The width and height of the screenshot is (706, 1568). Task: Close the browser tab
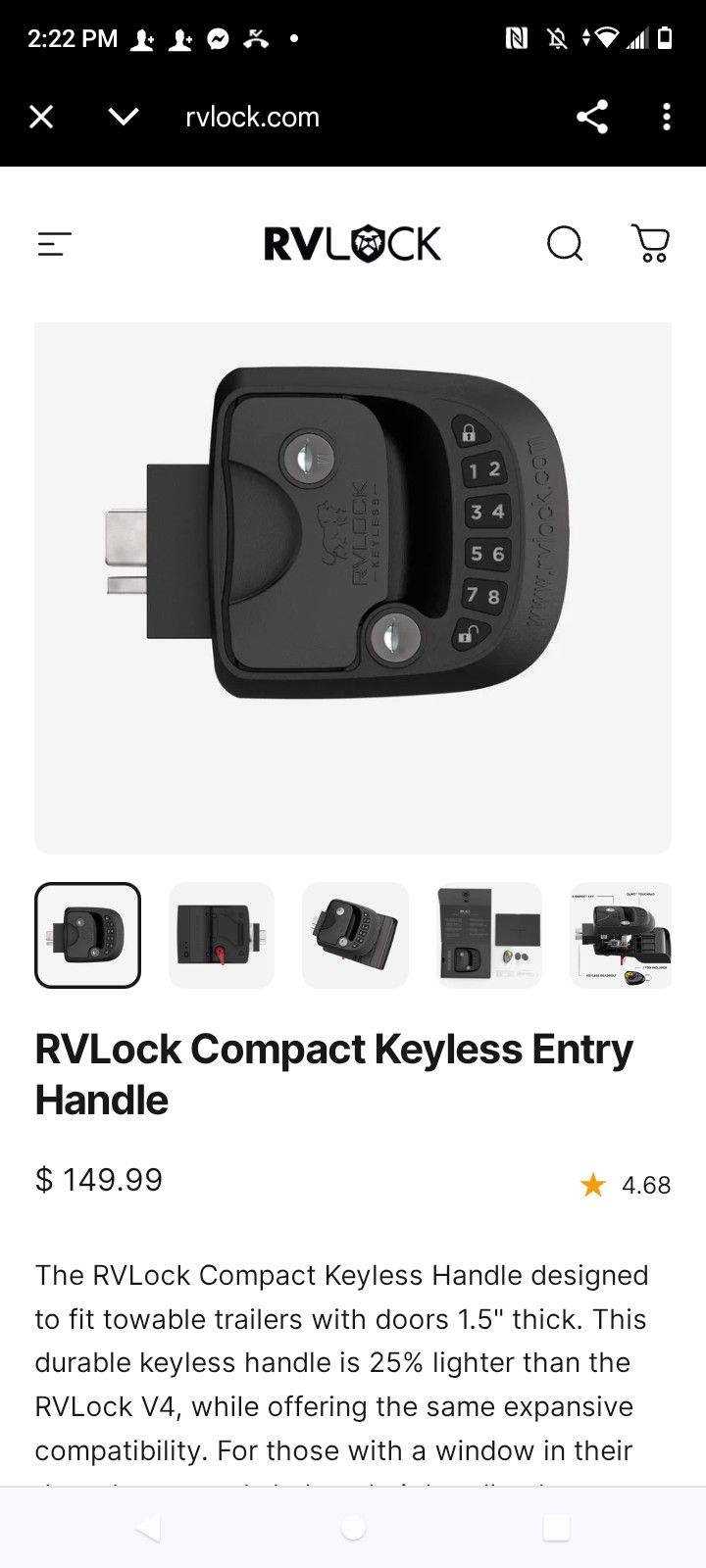[41, 117]
